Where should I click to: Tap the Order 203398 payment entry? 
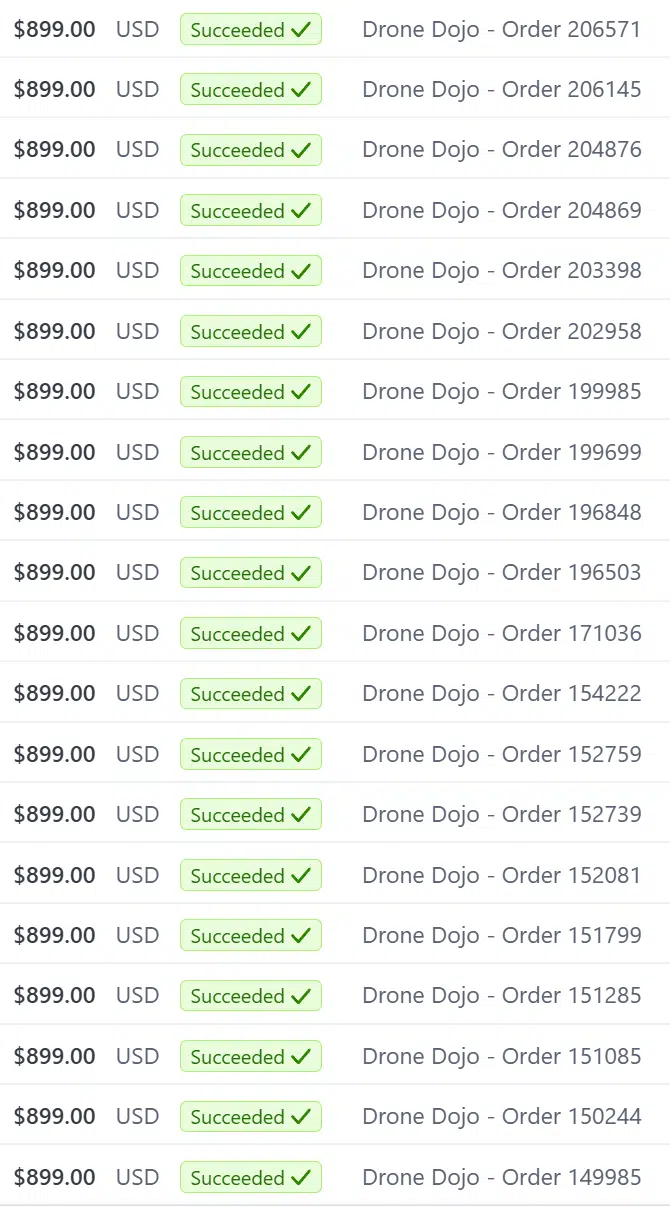click(x=335, y=270)
